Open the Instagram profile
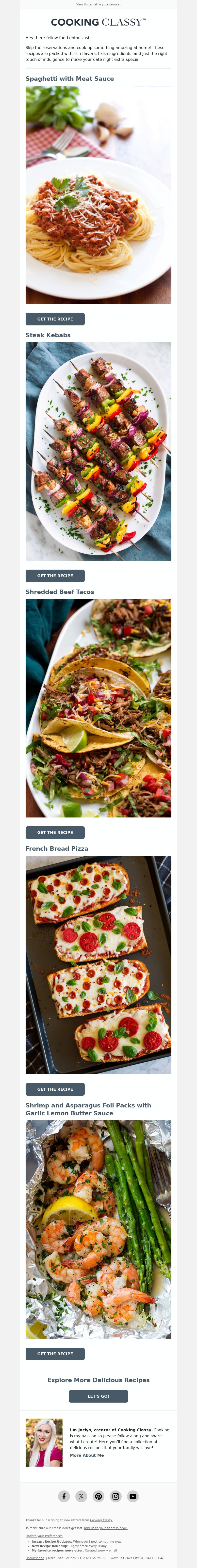 click(115, 1496)
